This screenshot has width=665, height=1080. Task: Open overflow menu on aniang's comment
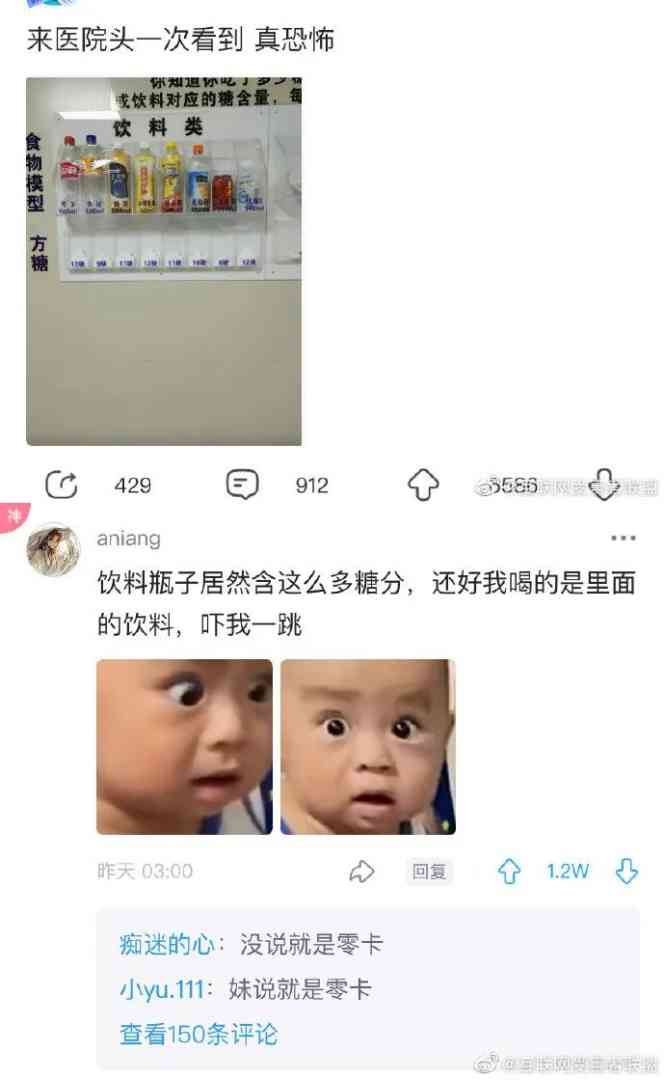coord(623,539)
